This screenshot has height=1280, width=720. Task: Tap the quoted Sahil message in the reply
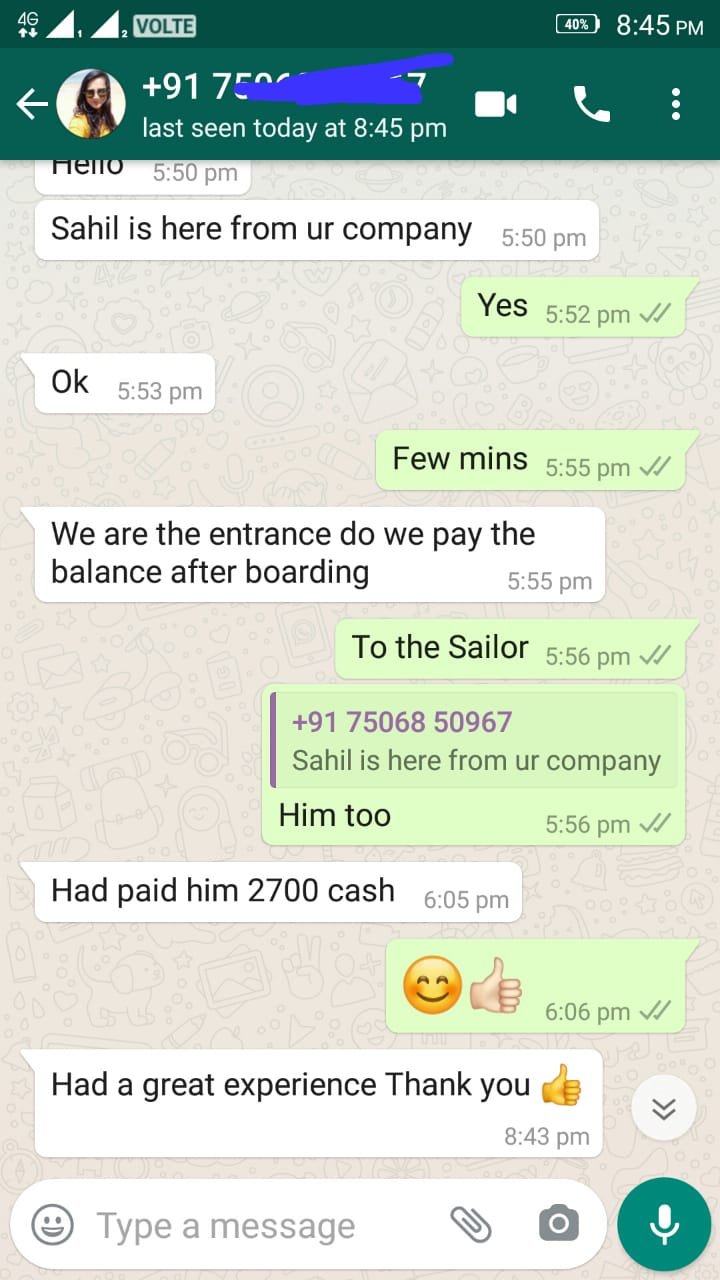click(475, 740)
